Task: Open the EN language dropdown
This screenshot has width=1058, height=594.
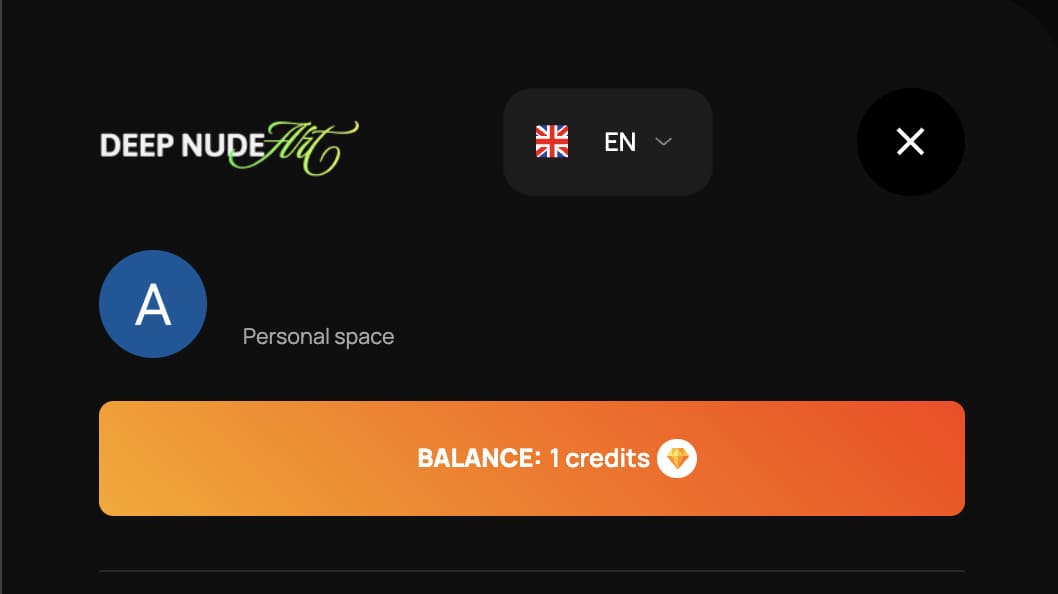Action: tap(607, 142)
